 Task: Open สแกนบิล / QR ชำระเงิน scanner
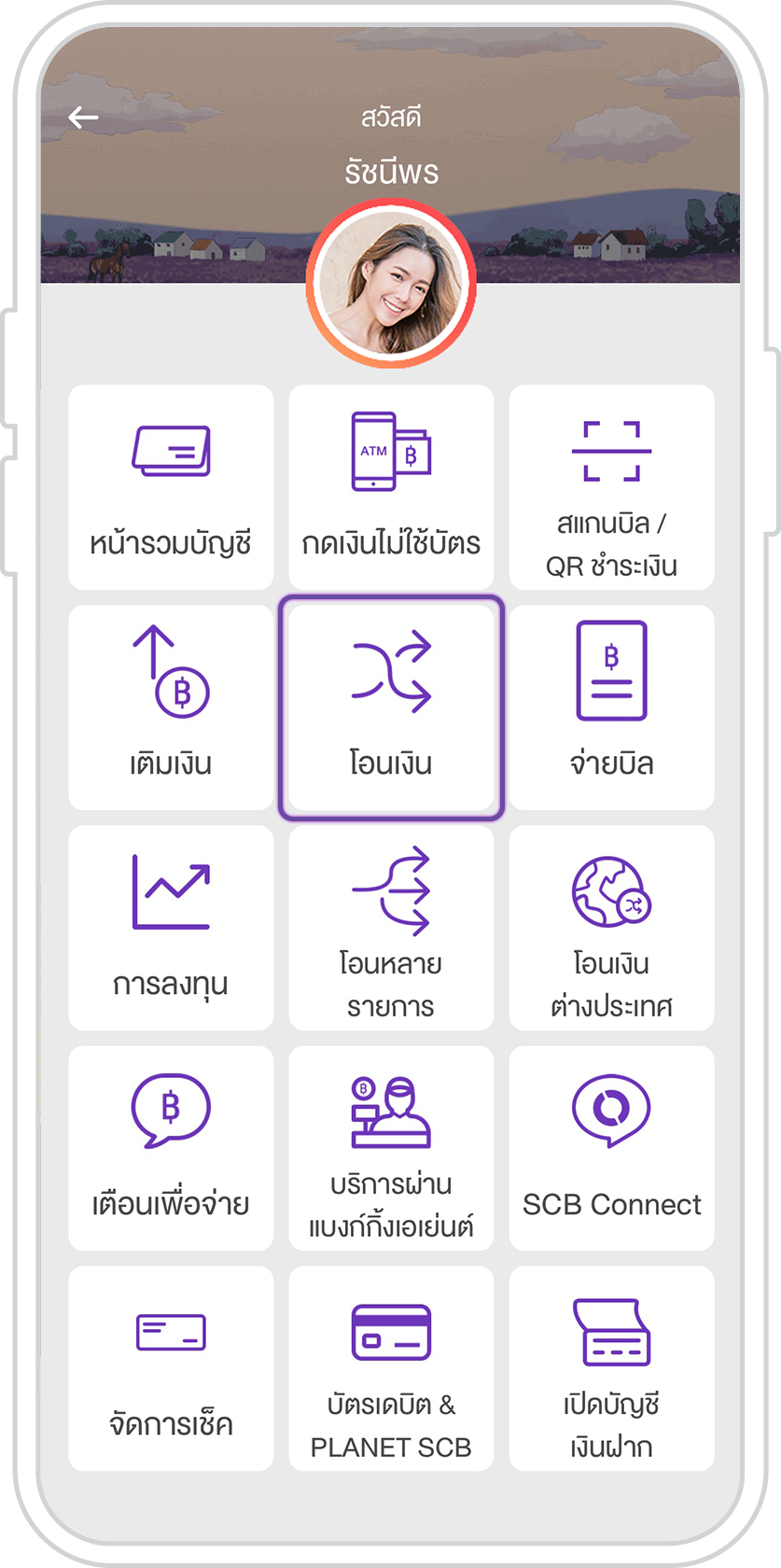click(611, 487)
